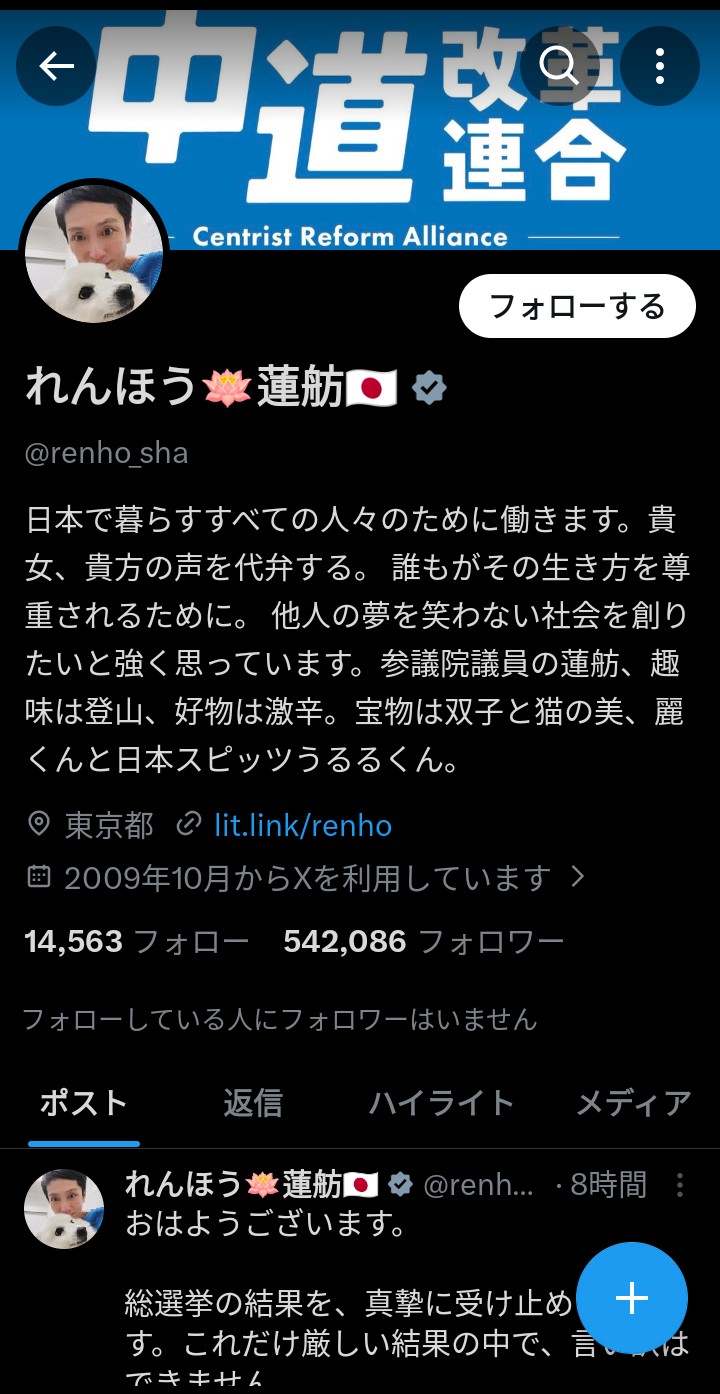Tap the フォローする button
The height and width of the screenshot is (1394, 720).
click(x=577, y=306)
